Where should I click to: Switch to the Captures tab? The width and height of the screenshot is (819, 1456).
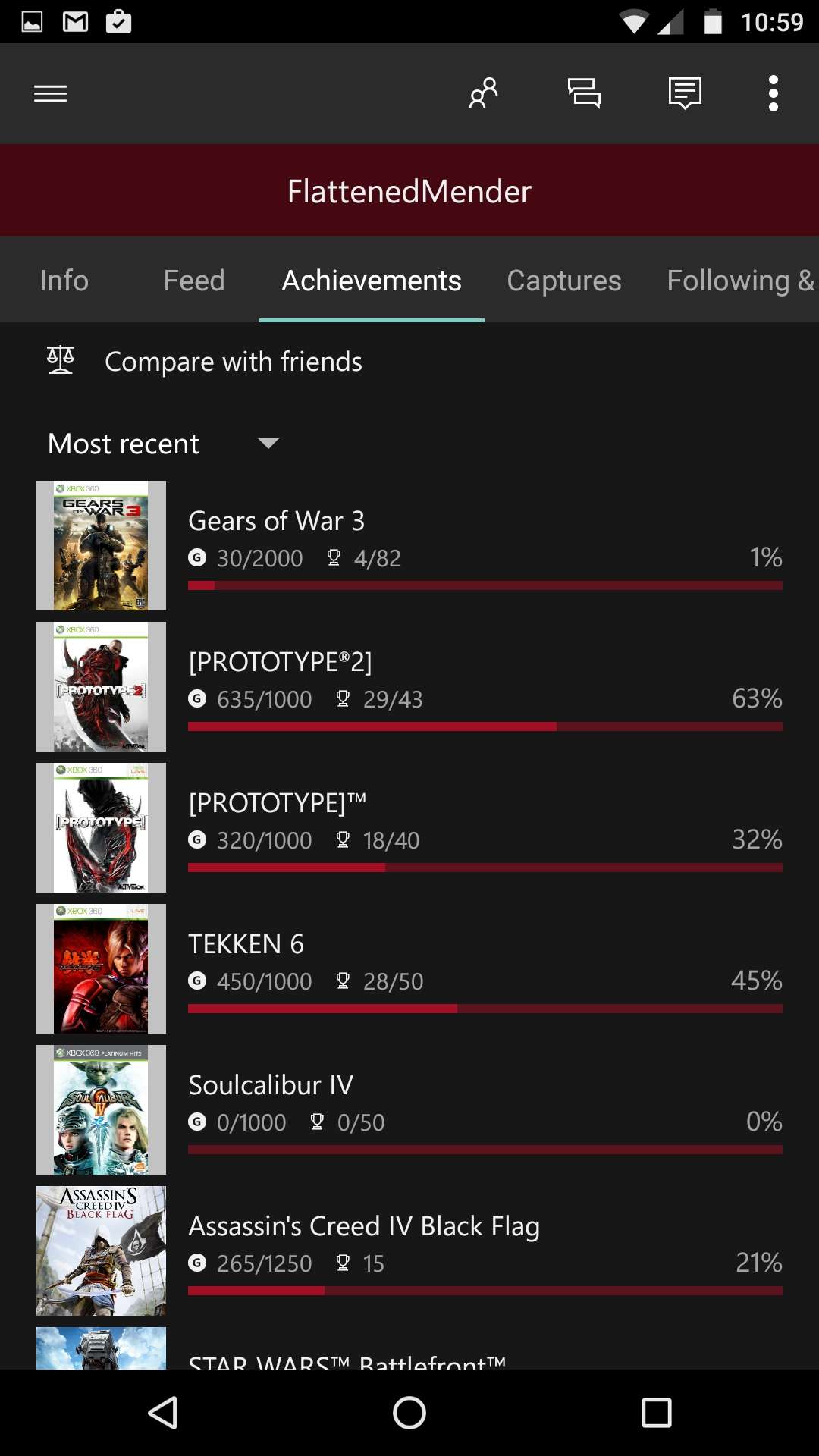(564, 281)
